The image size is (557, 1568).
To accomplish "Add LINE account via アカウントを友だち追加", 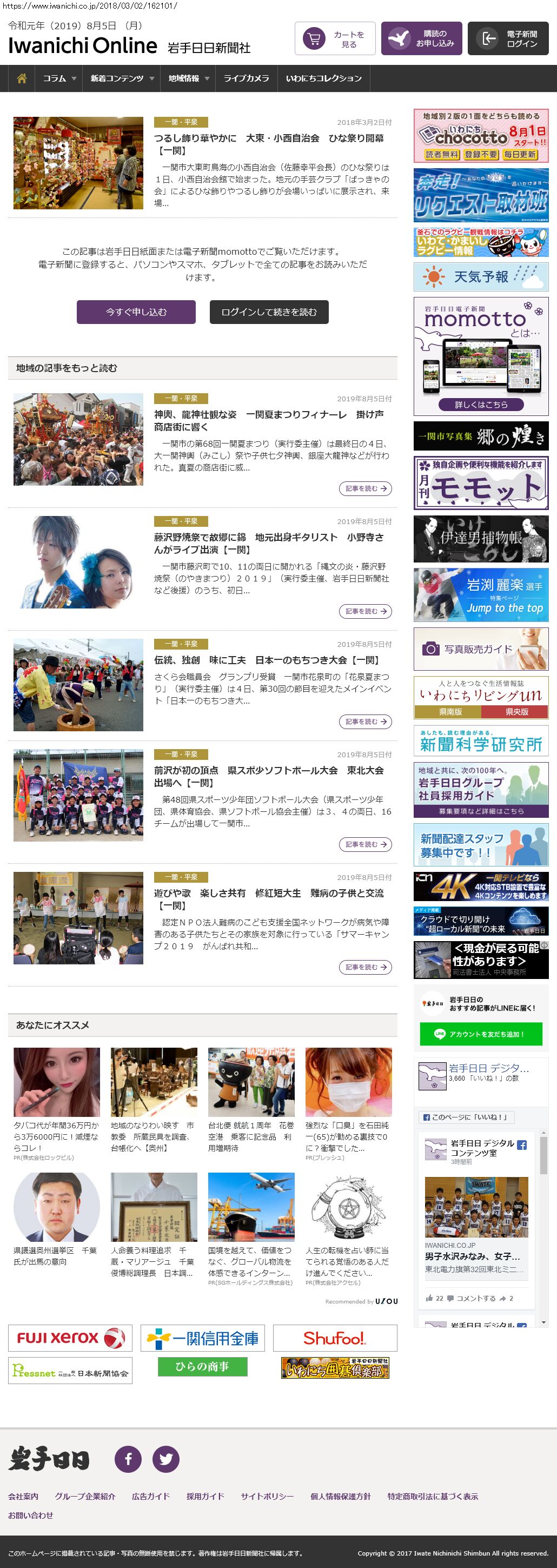I will pos(481,1034).
